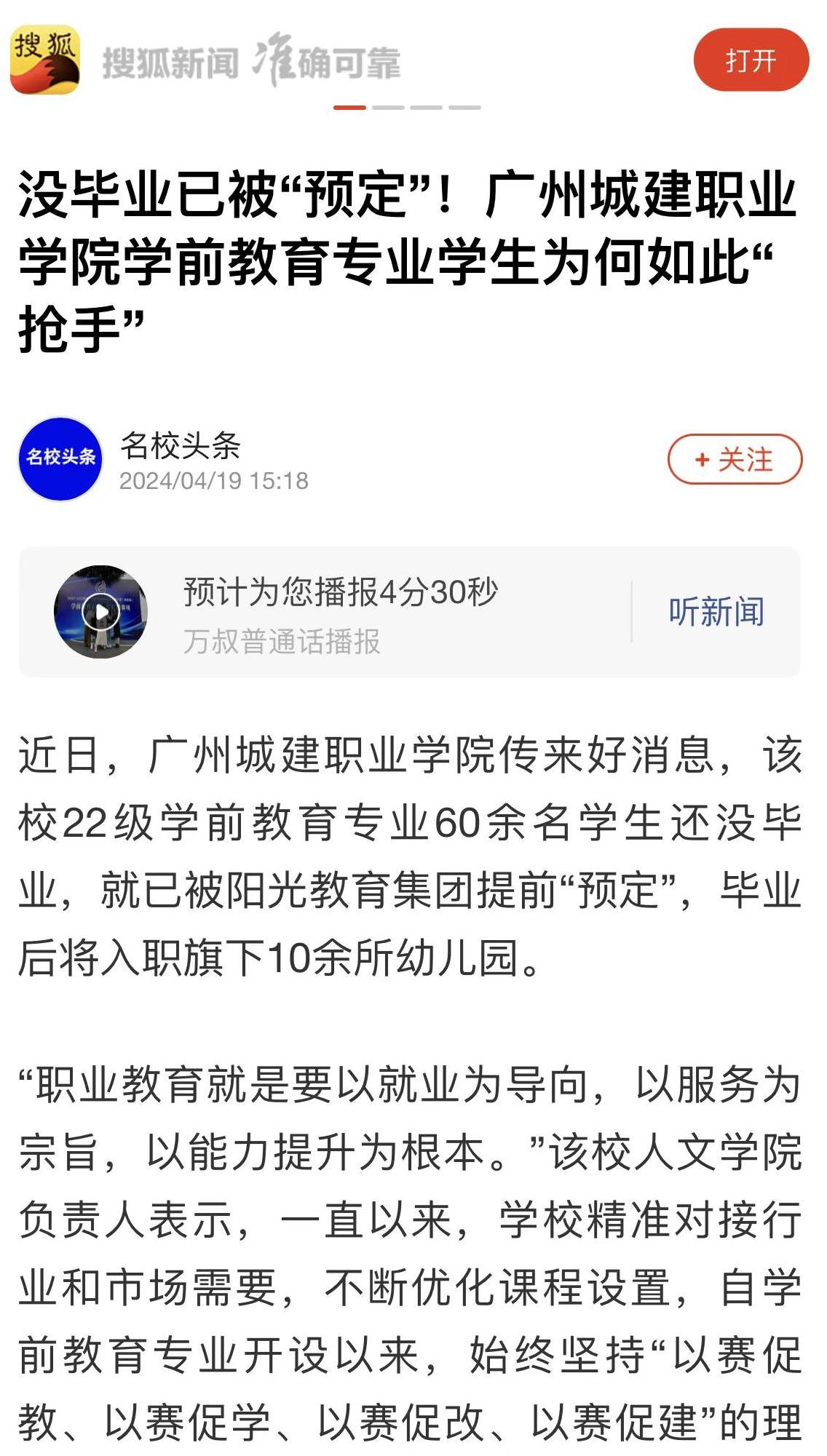Screen dimensions: 827x1456
Task: Tap 听新闻 to listen to the article
Action: tap(716, 612)
